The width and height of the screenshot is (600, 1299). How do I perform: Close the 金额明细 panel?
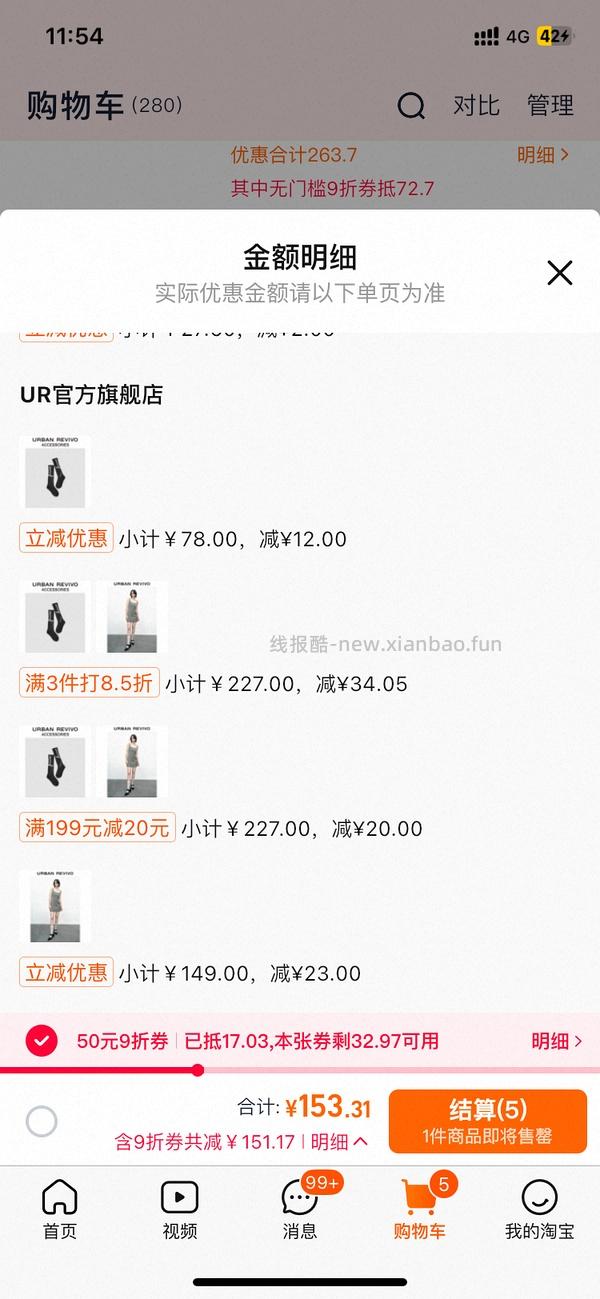pyautogui.click(x=559, y=272)
